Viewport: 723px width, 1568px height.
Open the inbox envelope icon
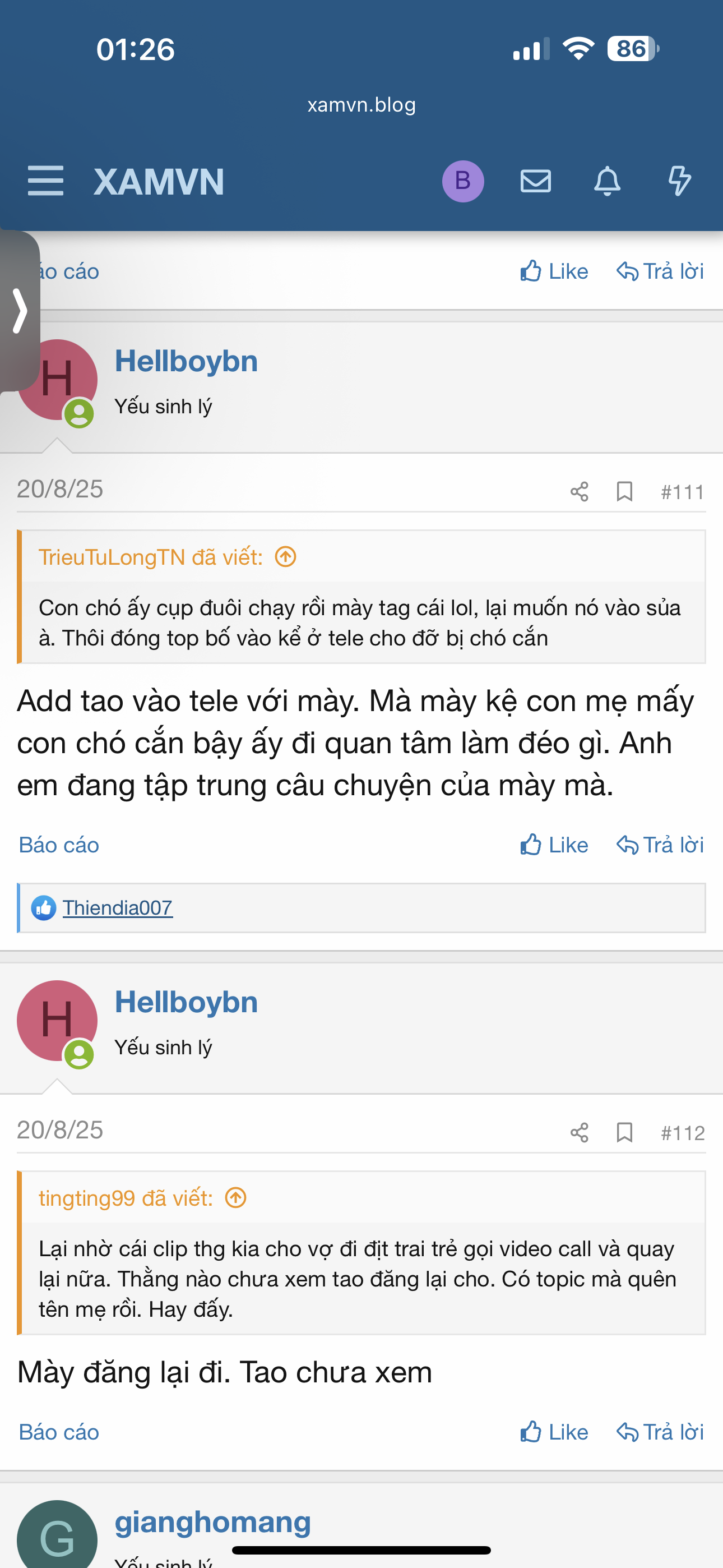tap(536, 181)
